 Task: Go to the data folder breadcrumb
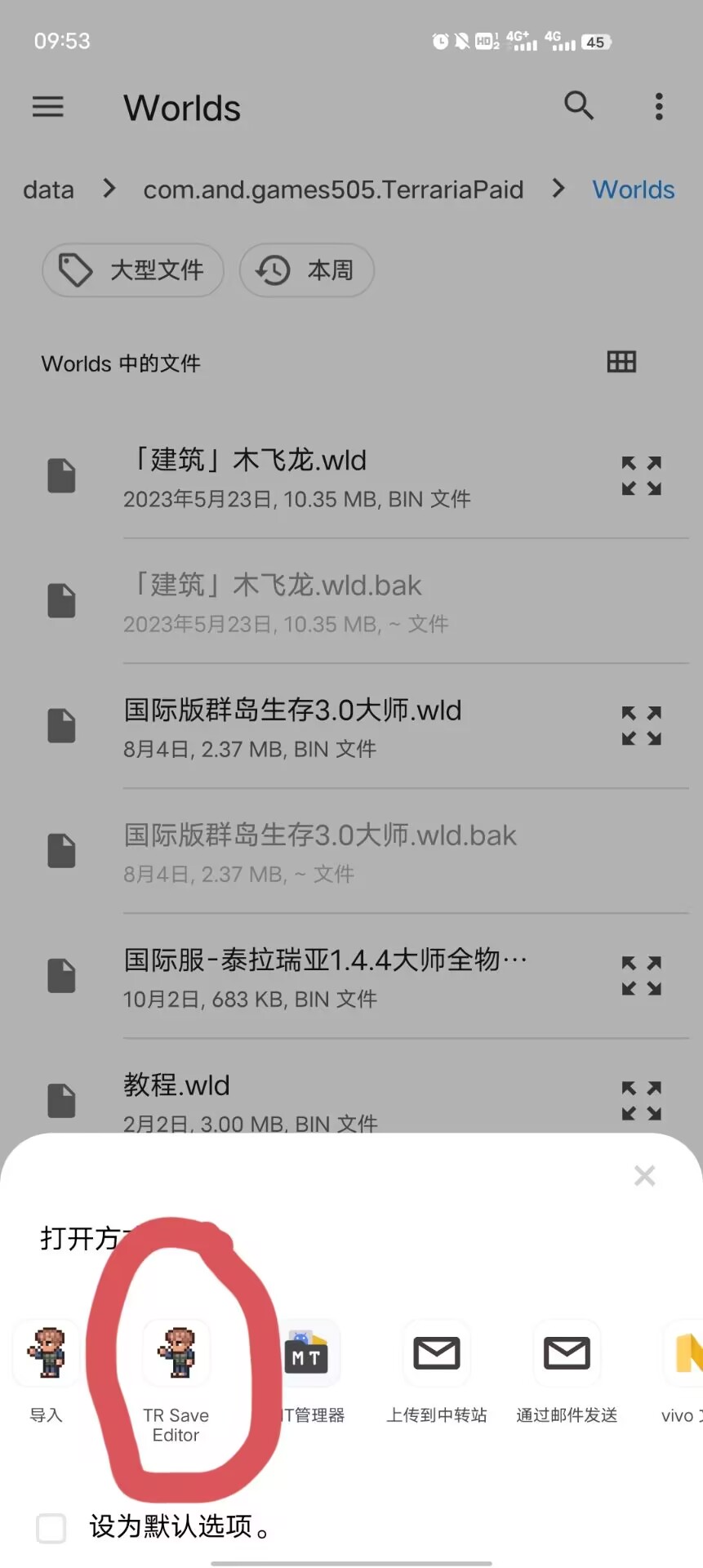(48, 190)
